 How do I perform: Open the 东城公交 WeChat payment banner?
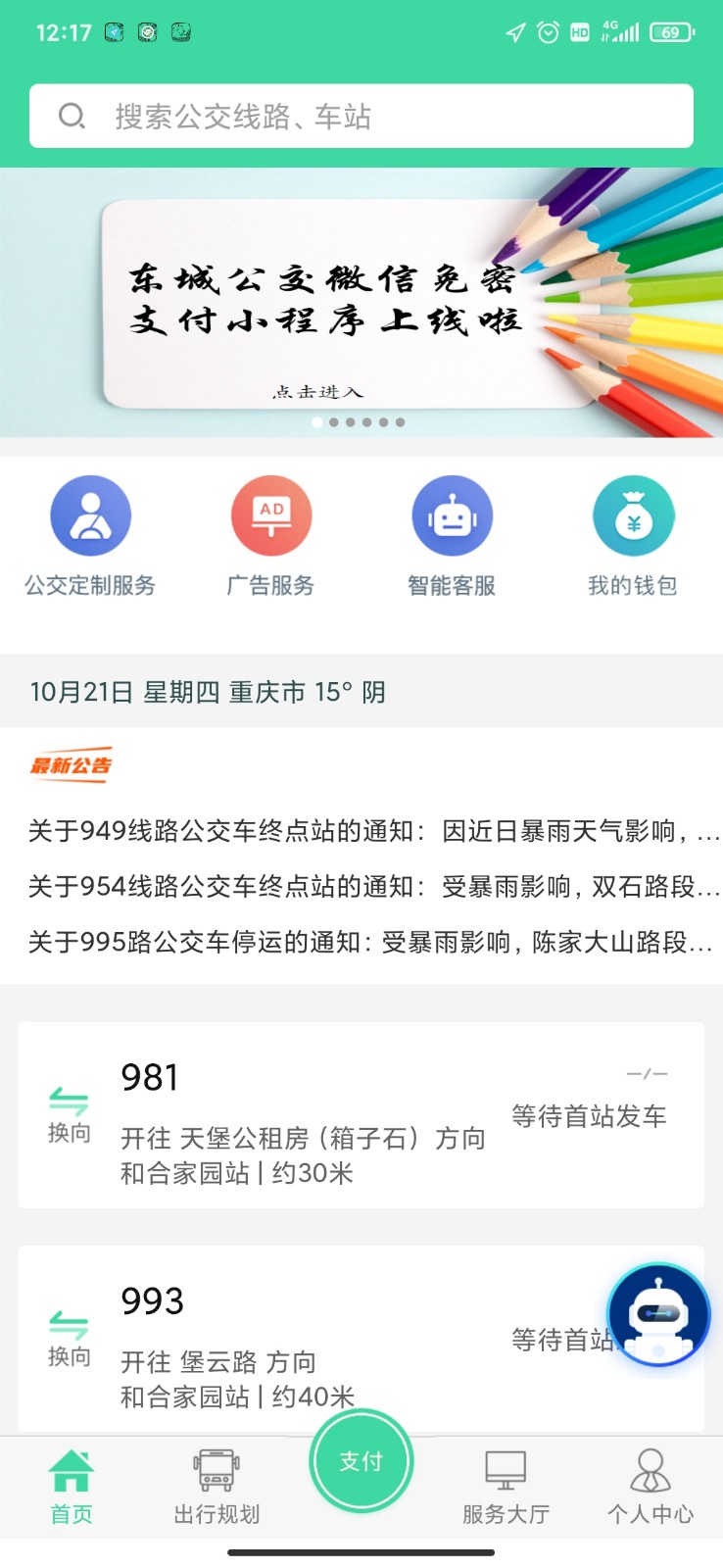point(361,302)
